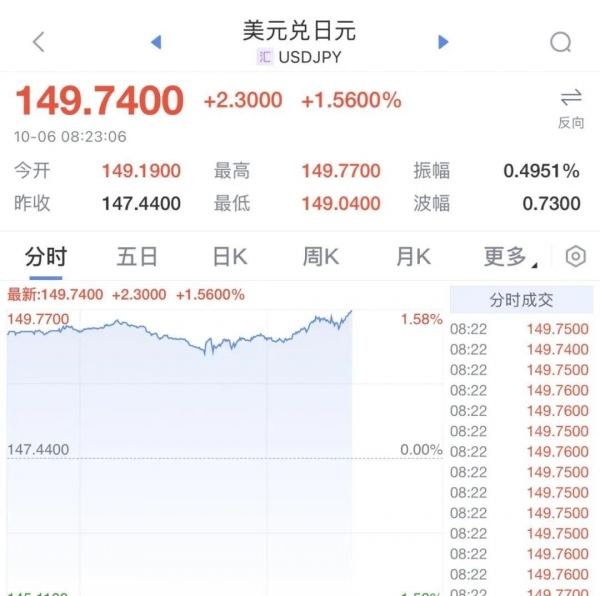Open chart settings hexagon icon
The image size is (600, 596).
(575, 257)
